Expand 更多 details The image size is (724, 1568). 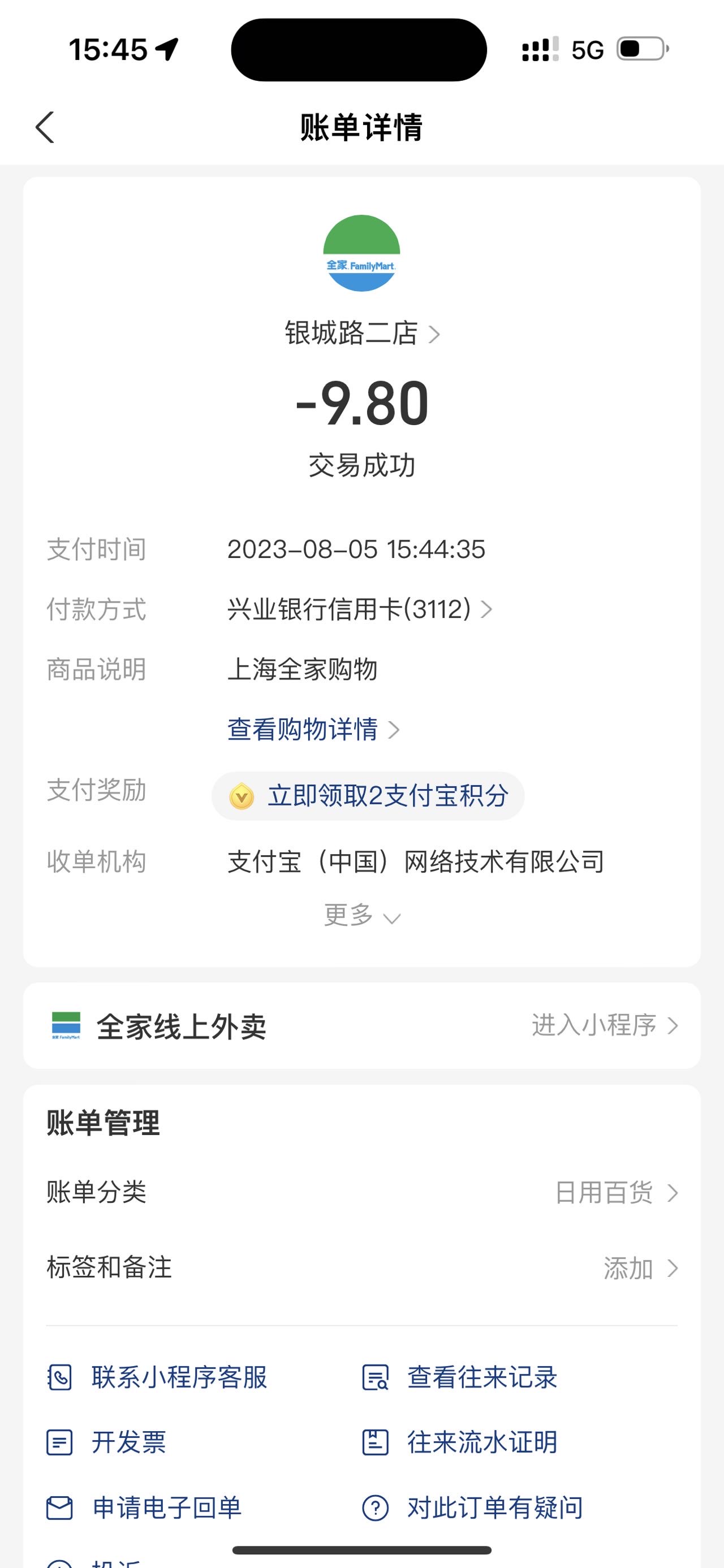[361, 915]
